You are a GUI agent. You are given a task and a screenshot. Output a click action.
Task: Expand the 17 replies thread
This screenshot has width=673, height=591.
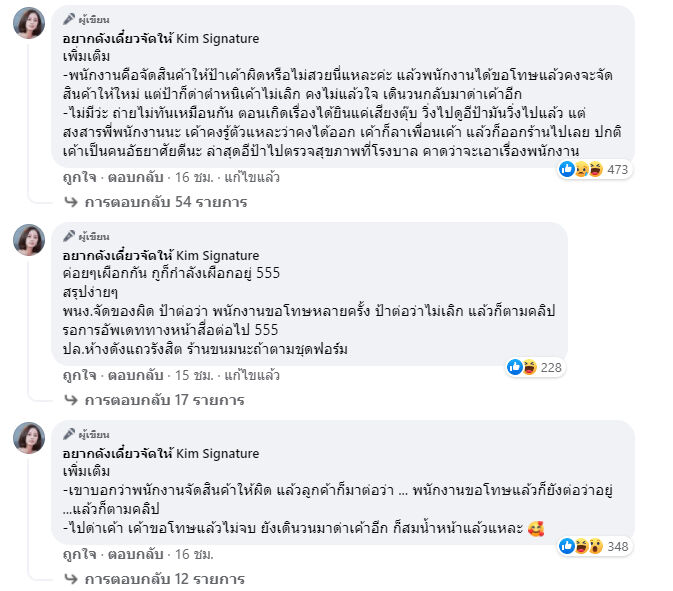tap(164, 400)
